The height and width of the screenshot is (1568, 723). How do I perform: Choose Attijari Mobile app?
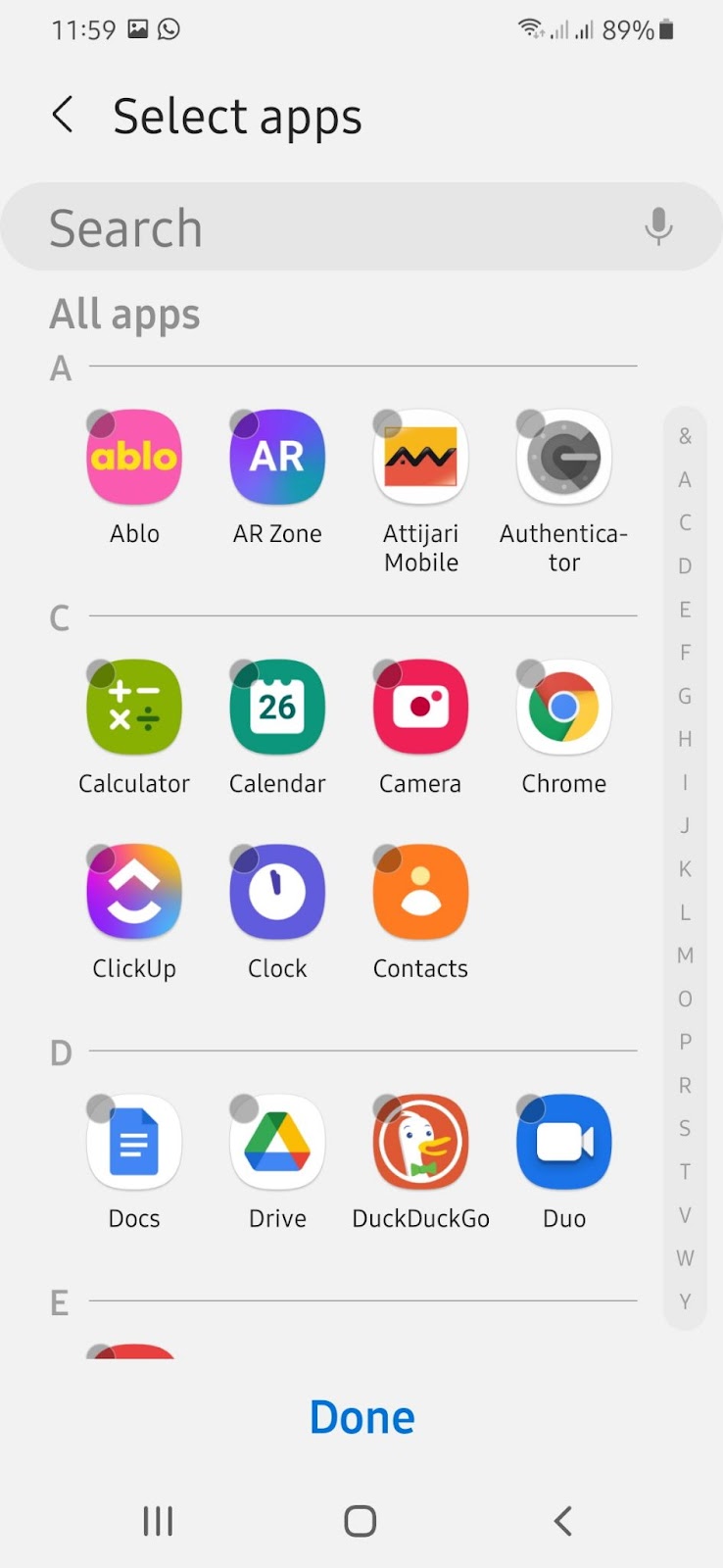pos(420,458)
